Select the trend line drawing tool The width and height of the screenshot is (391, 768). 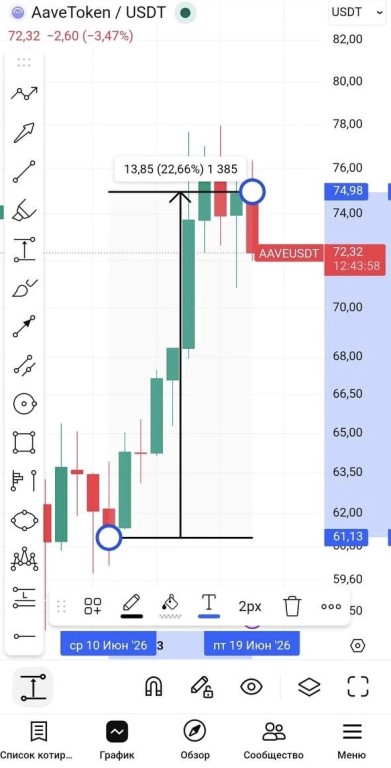(24, 171)
